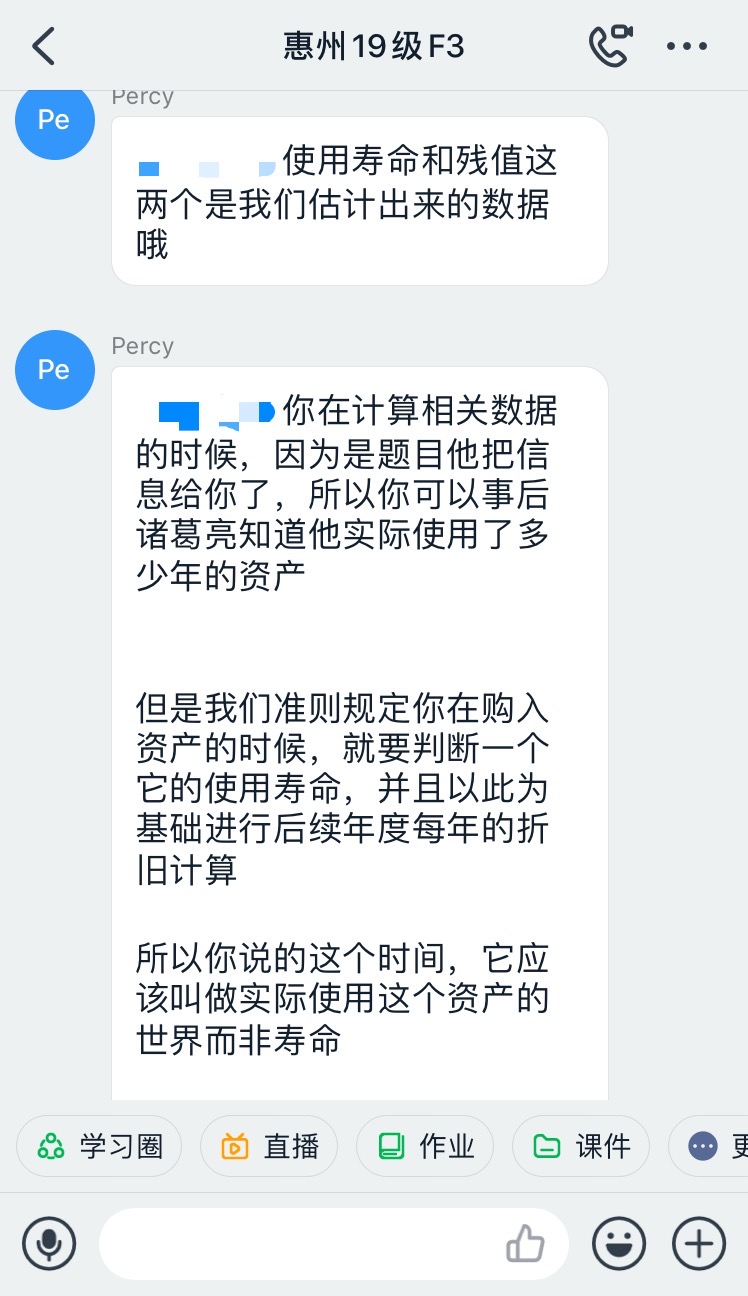Open the plus attachment menu

(698, 1244)
